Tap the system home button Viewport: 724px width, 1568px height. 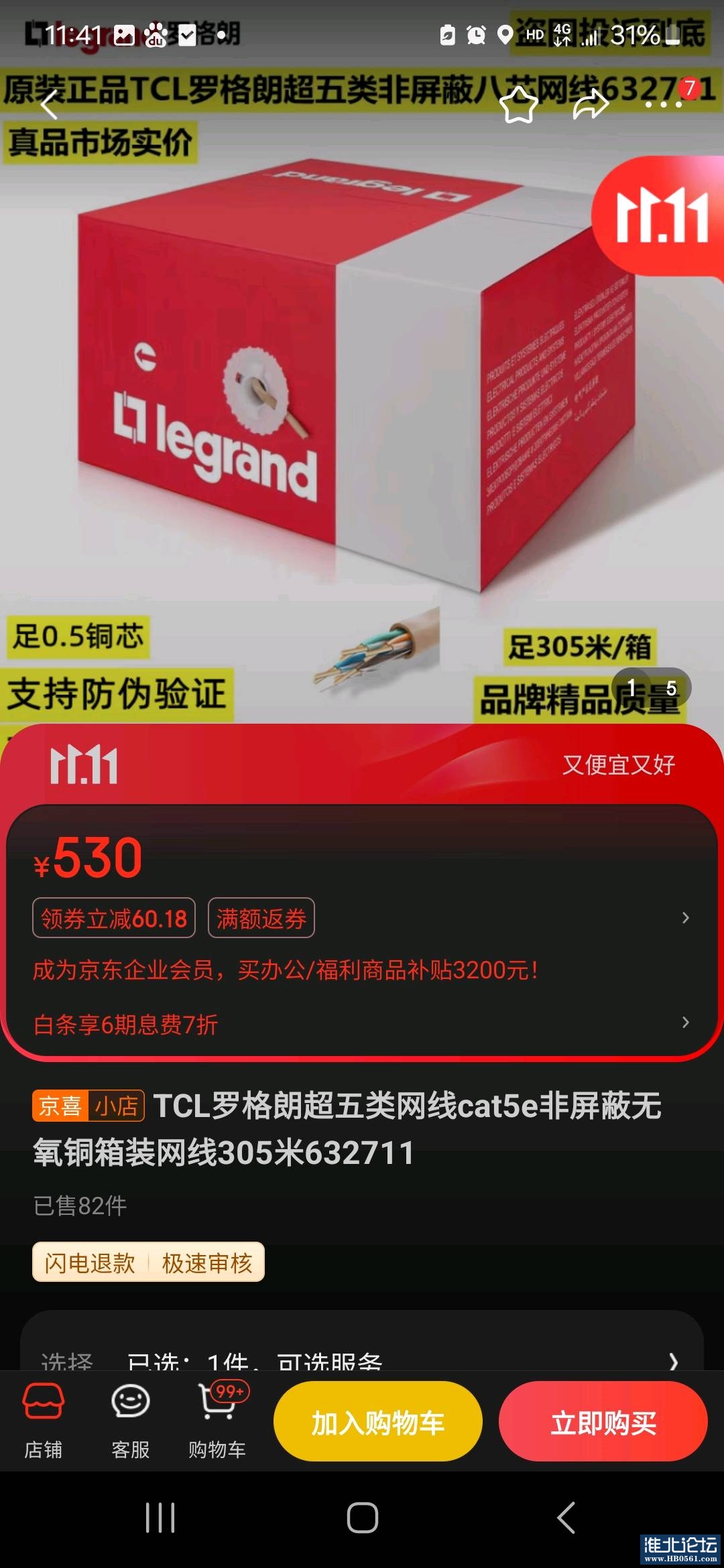click(362, 1518)
